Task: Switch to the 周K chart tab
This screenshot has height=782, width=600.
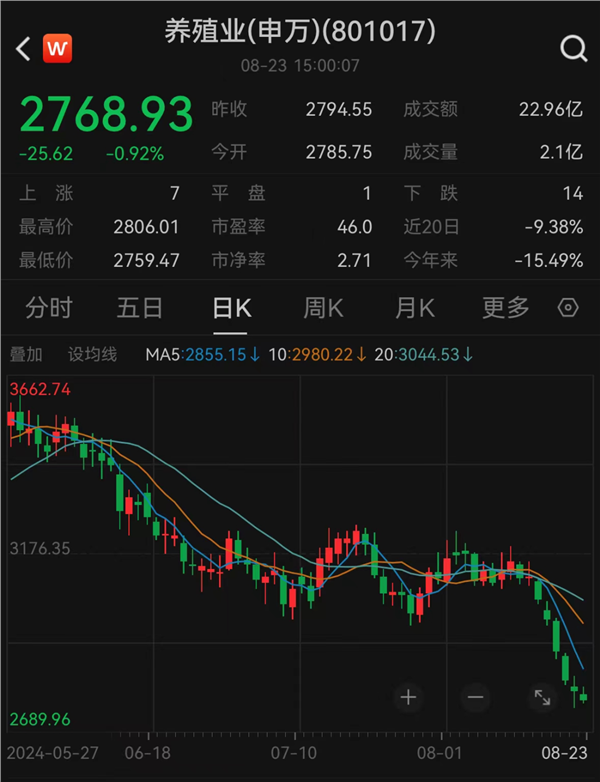Action: [323, 308]
